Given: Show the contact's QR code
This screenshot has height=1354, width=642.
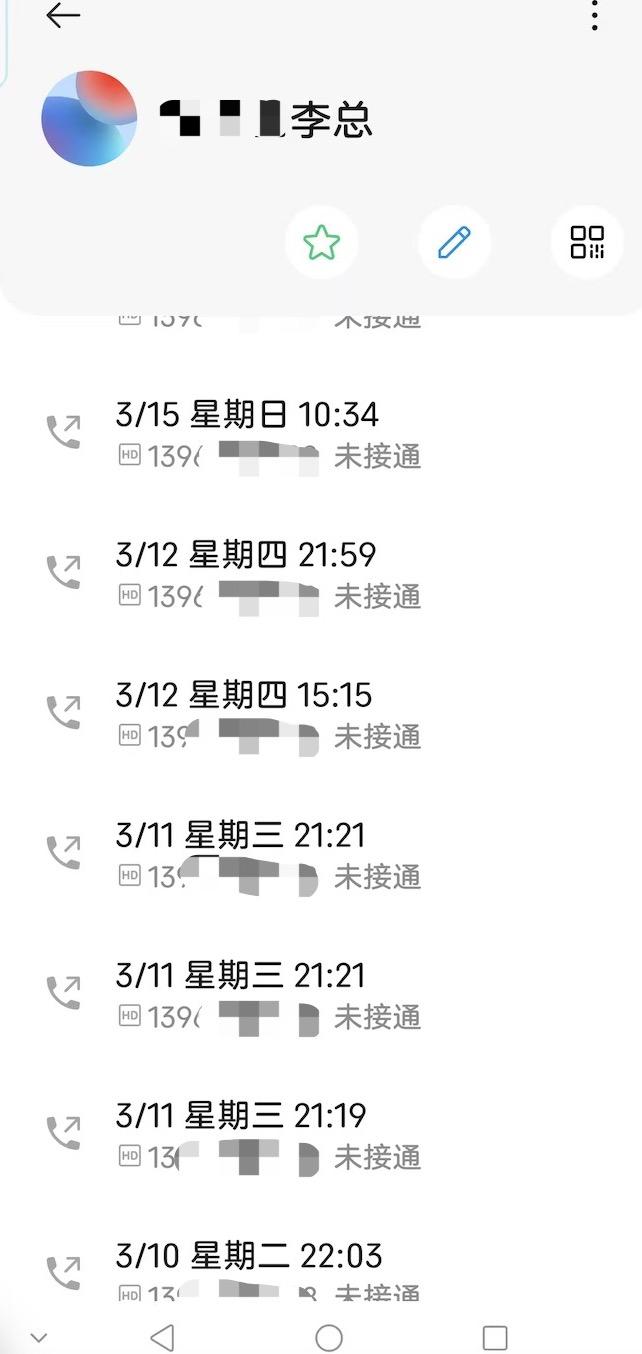Looking at the screenshot, I should pyautogui.click(x=587, y=242).
